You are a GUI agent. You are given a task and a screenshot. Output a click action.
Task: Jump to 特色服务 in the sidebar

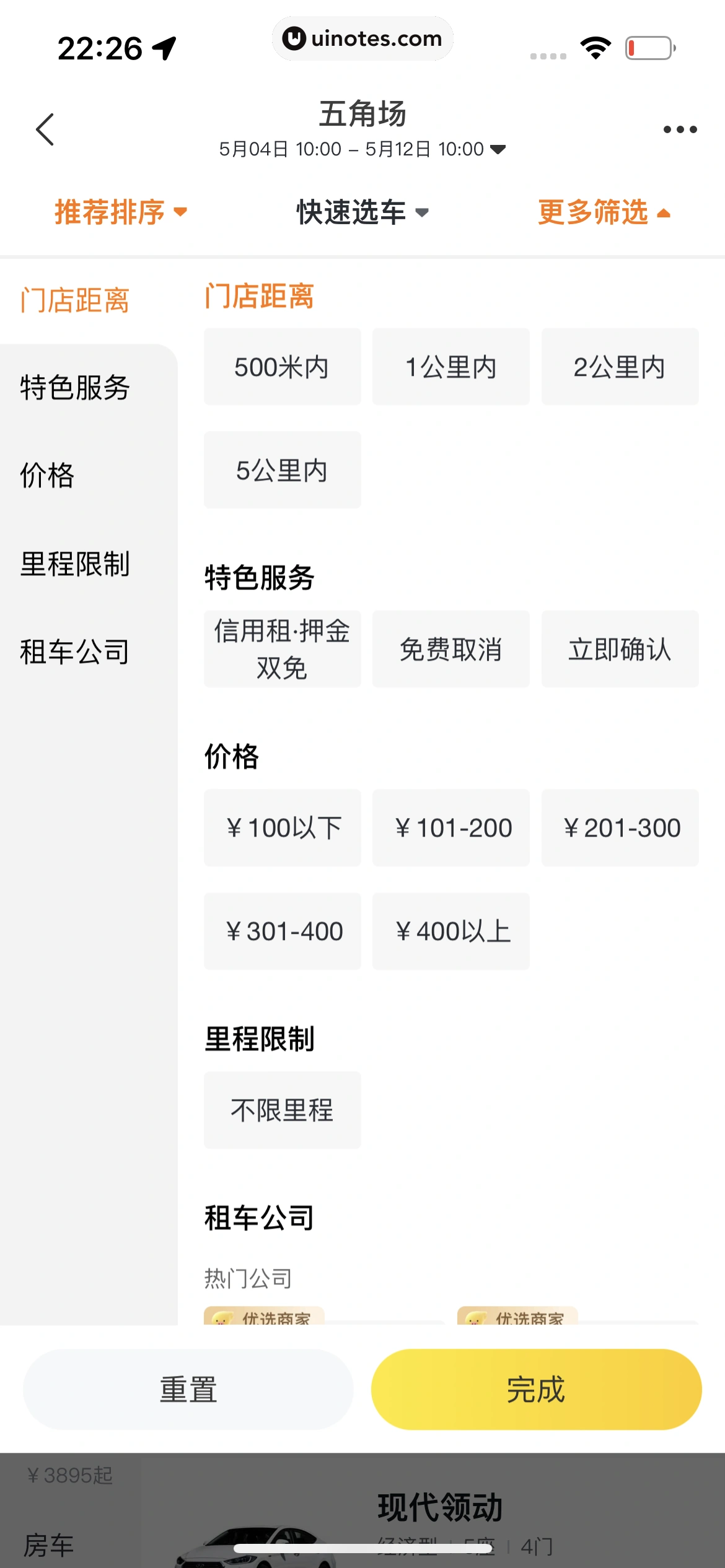click(75, 388)
